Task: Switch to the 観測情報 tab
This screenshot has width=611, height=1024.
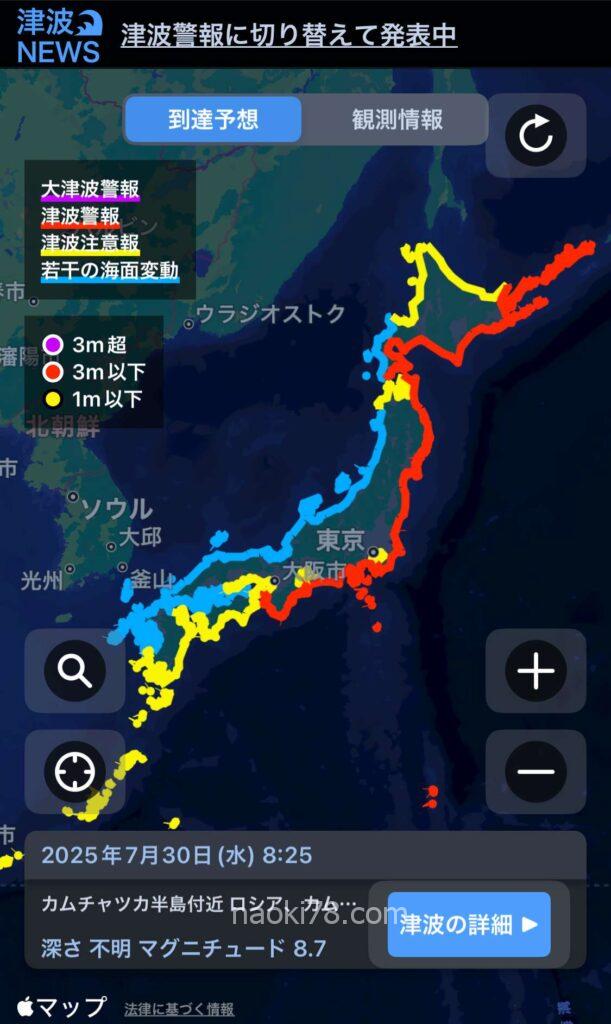Action: 397,120
